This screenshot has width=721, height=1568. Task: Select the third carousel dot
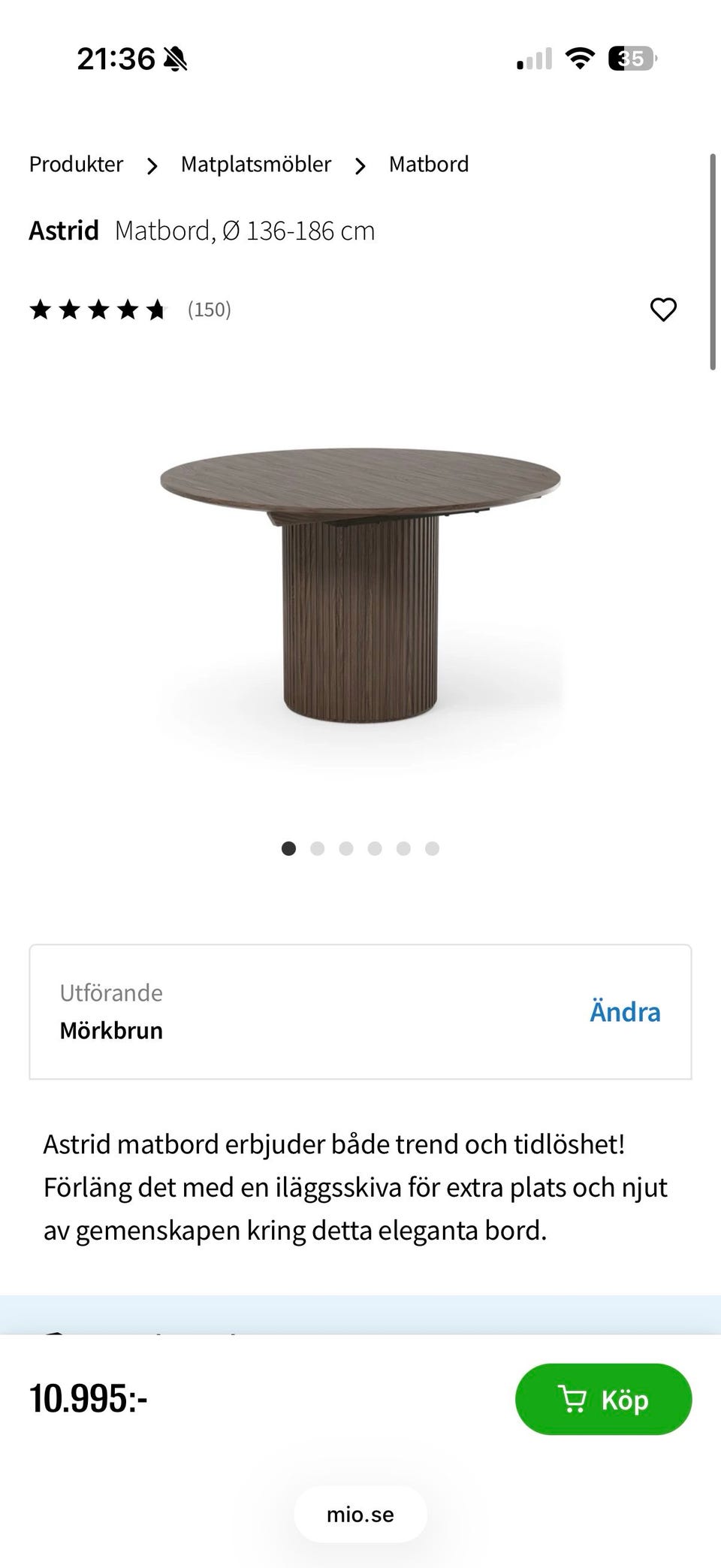346,848
